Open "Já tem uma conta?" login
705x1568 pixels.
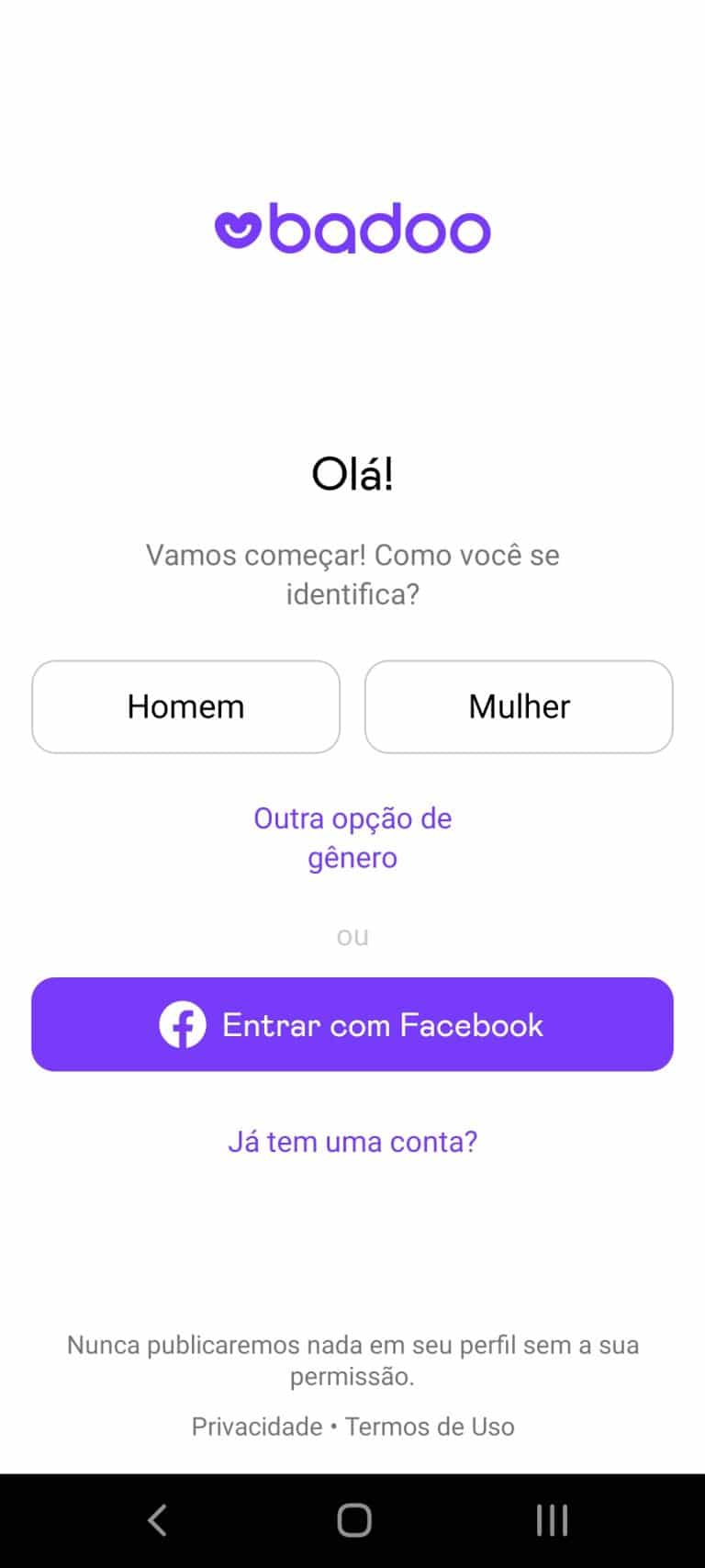coord(352,1141)
